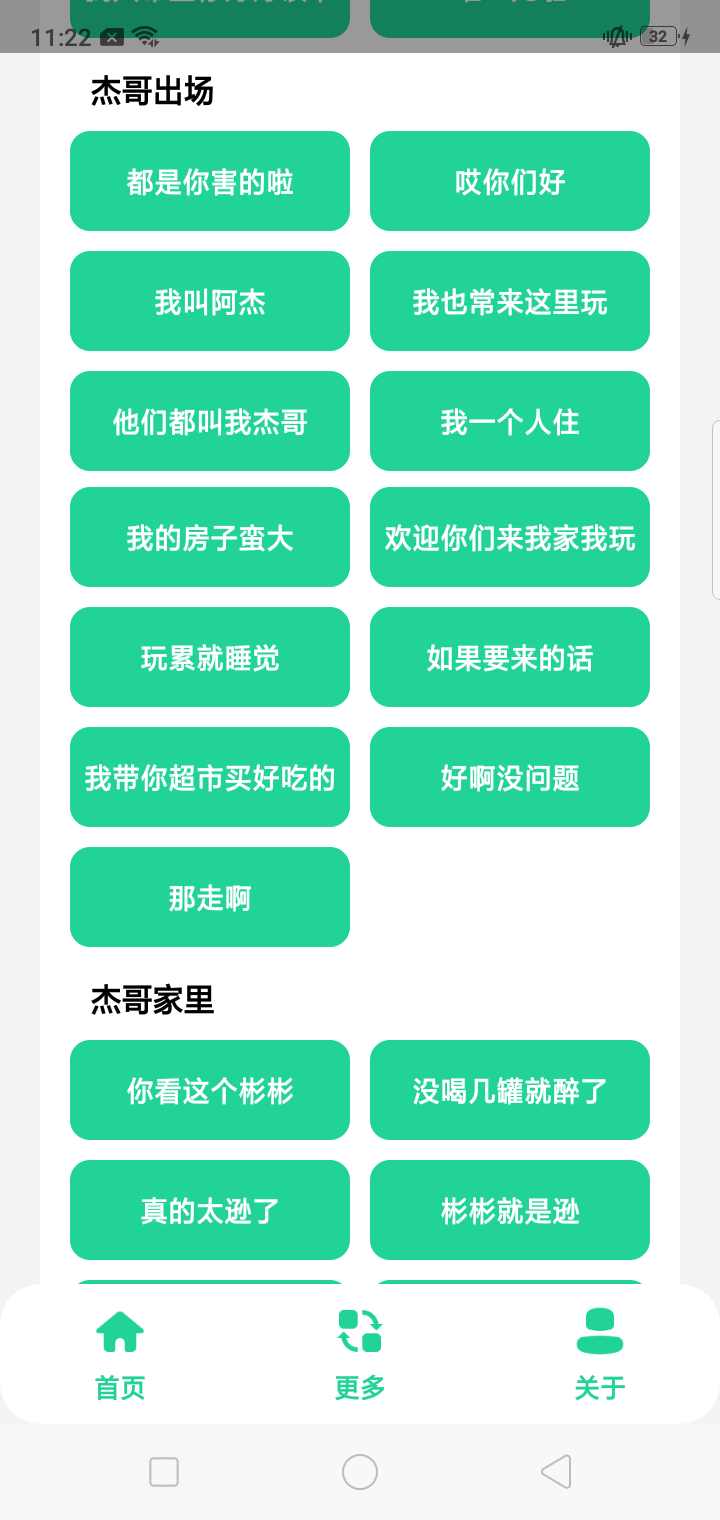
Task: Tap the 我叫阿杰 sound clip
Action: 209,301
